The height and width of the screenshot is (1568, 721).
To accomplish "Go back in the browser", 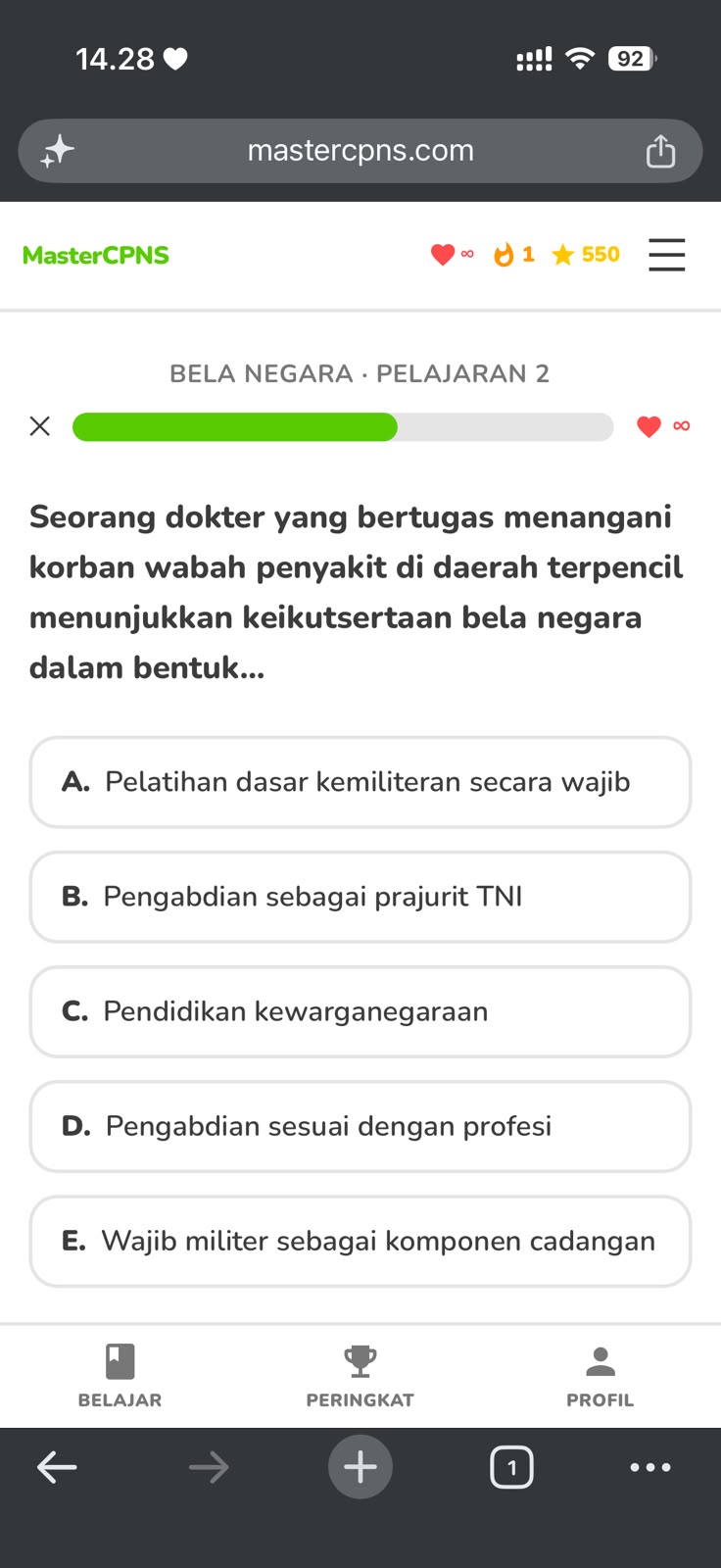I will 57,1467.
